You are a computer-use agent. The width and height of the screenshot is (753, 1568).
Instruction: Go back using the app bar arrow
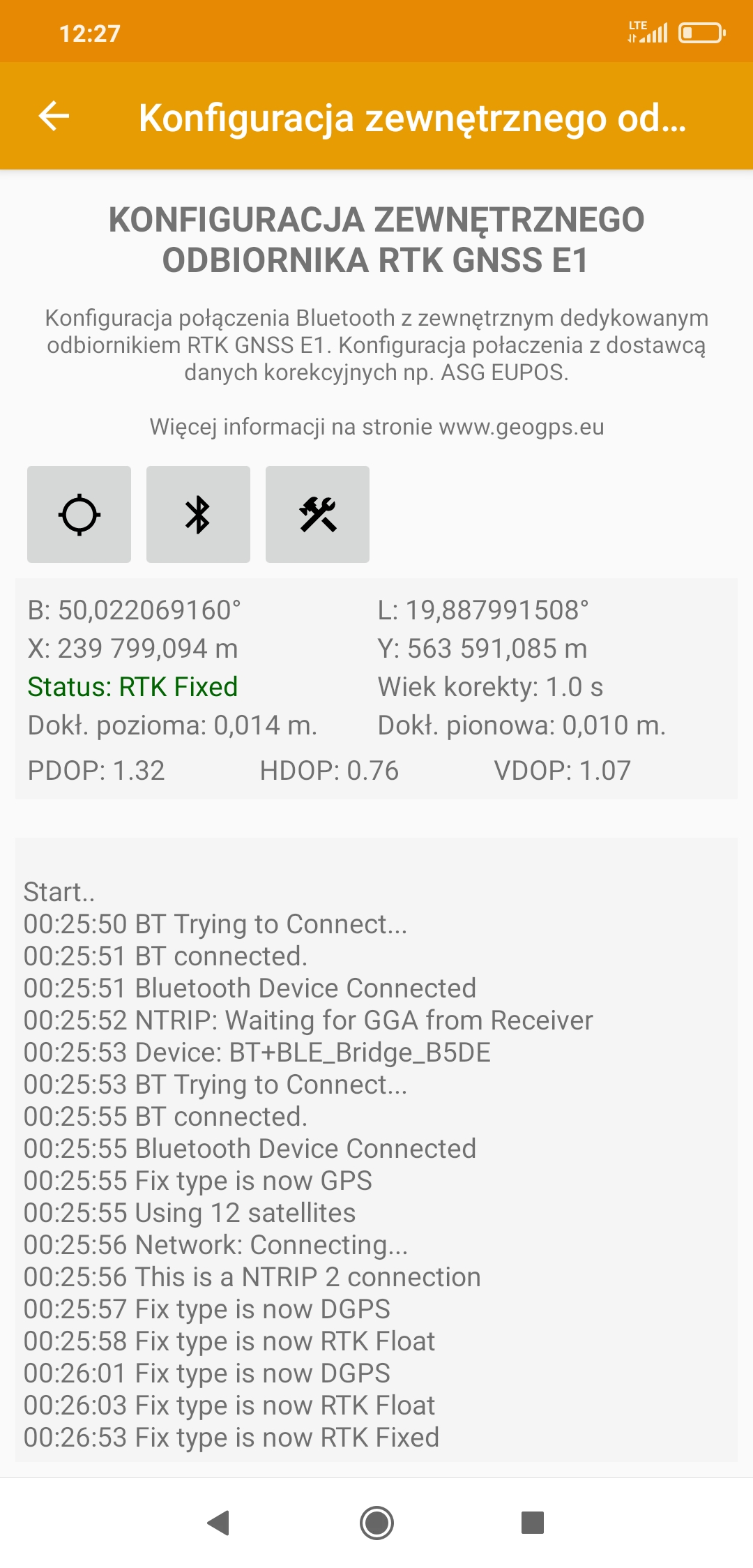click(54, 116)
